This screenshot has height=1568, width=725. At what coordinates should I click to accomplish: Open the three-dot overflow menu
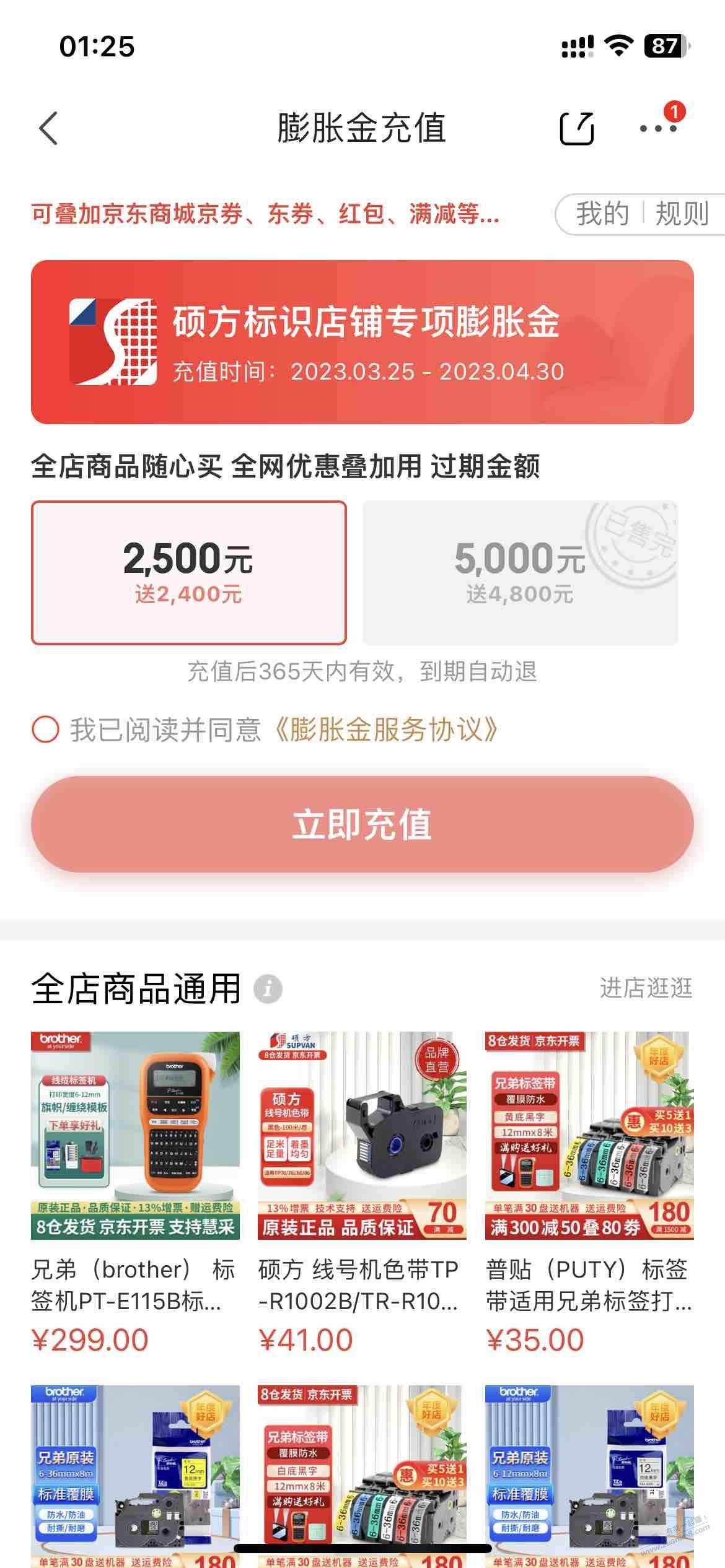pos(658,128)
